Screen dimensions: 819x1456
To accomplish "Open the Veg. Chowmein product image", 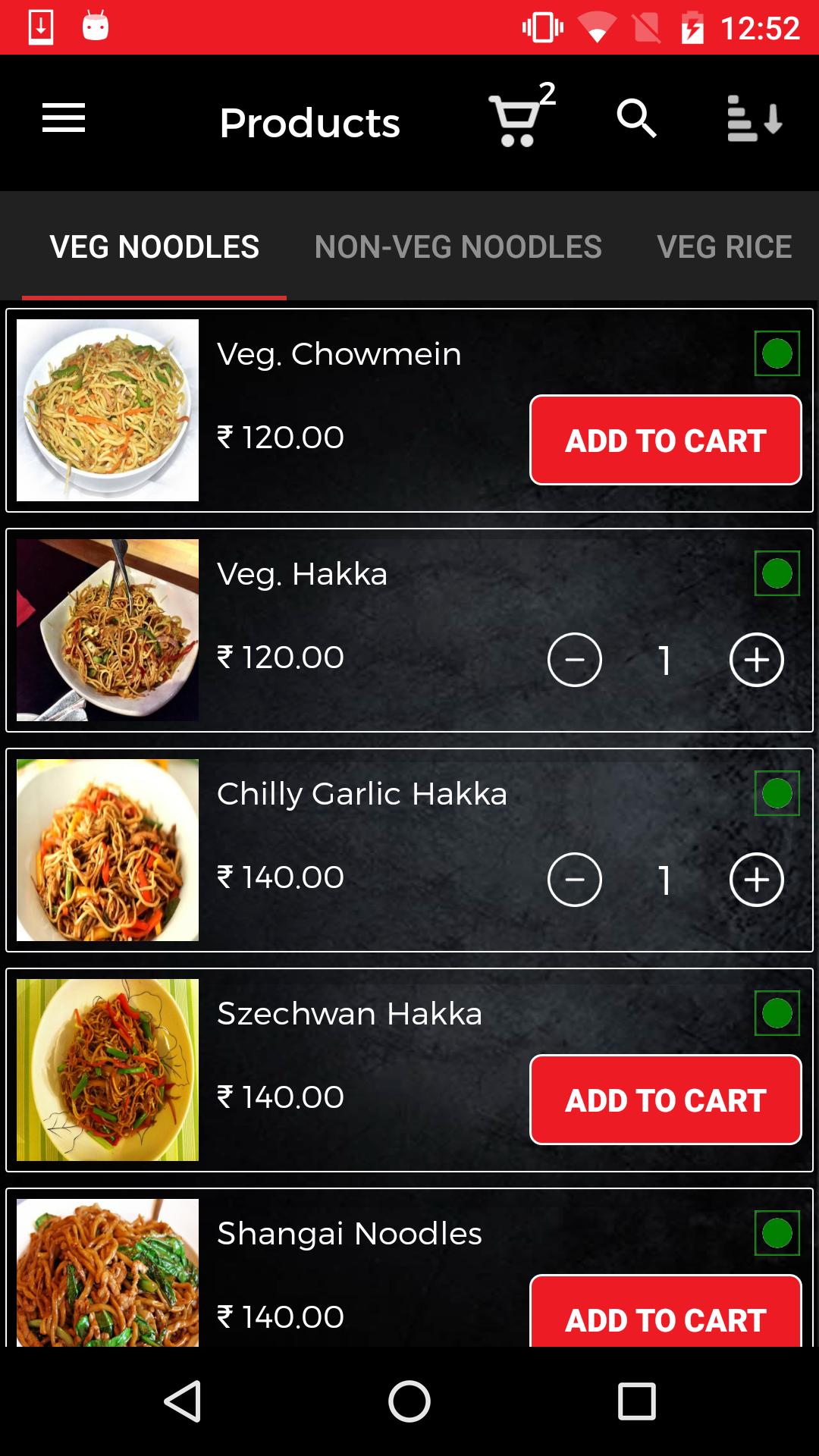I will click(108, 410).
